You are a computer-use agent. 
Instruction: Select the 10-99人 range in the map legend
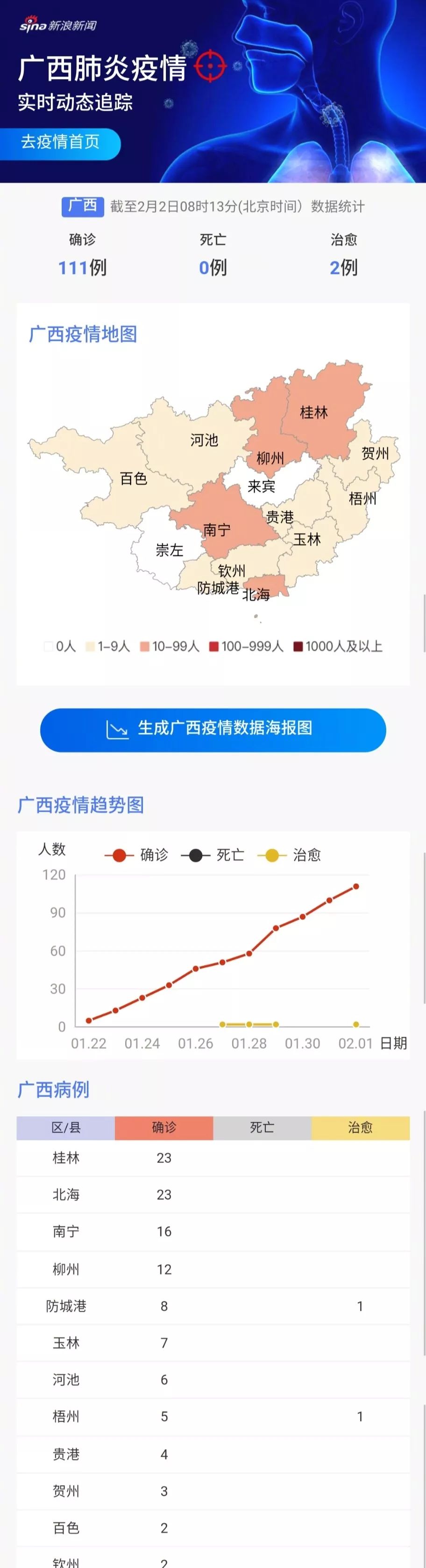click(170, 646)
